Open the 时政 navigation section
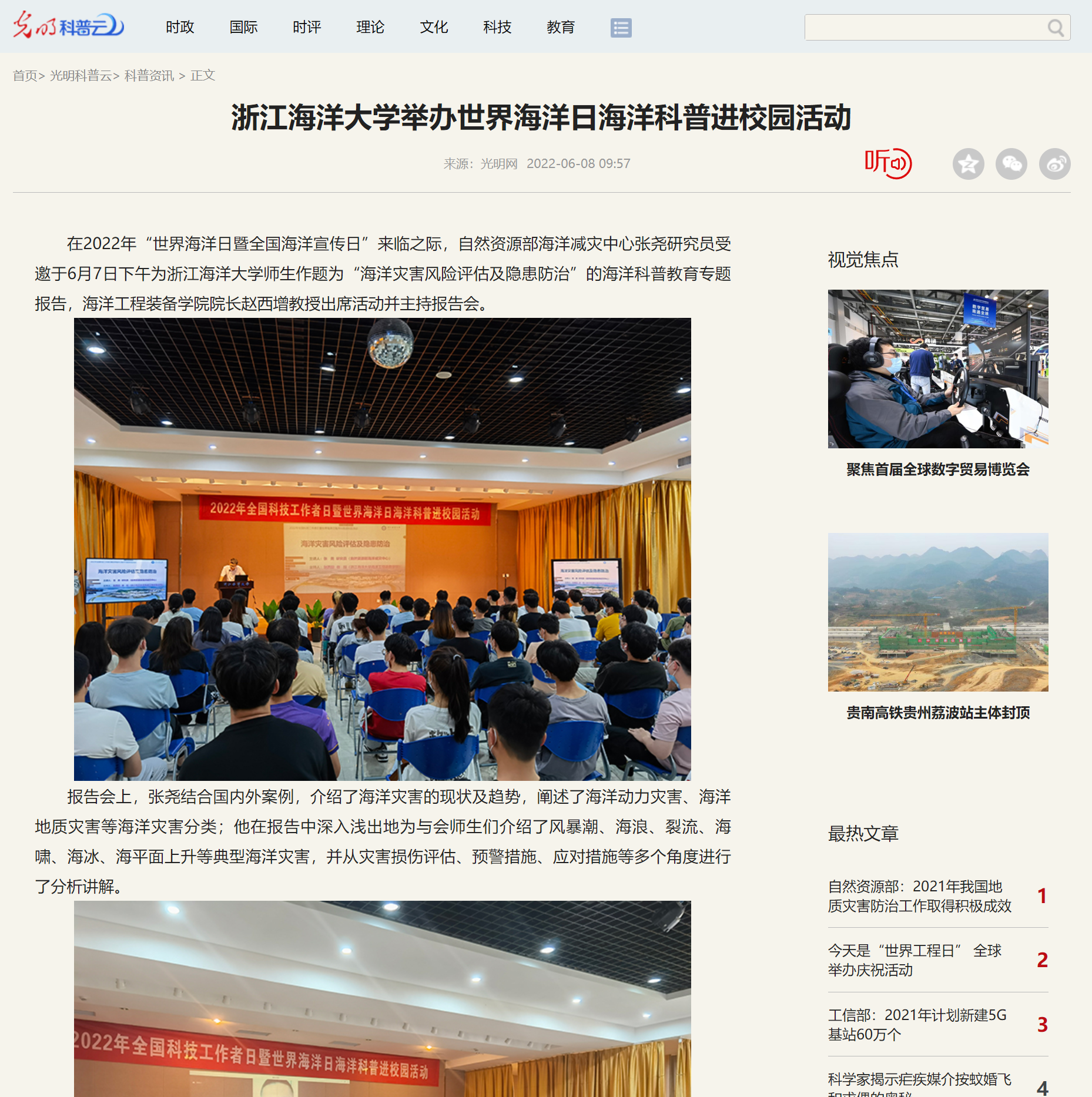This screenshot has width=1092, height=1097. 180,27
